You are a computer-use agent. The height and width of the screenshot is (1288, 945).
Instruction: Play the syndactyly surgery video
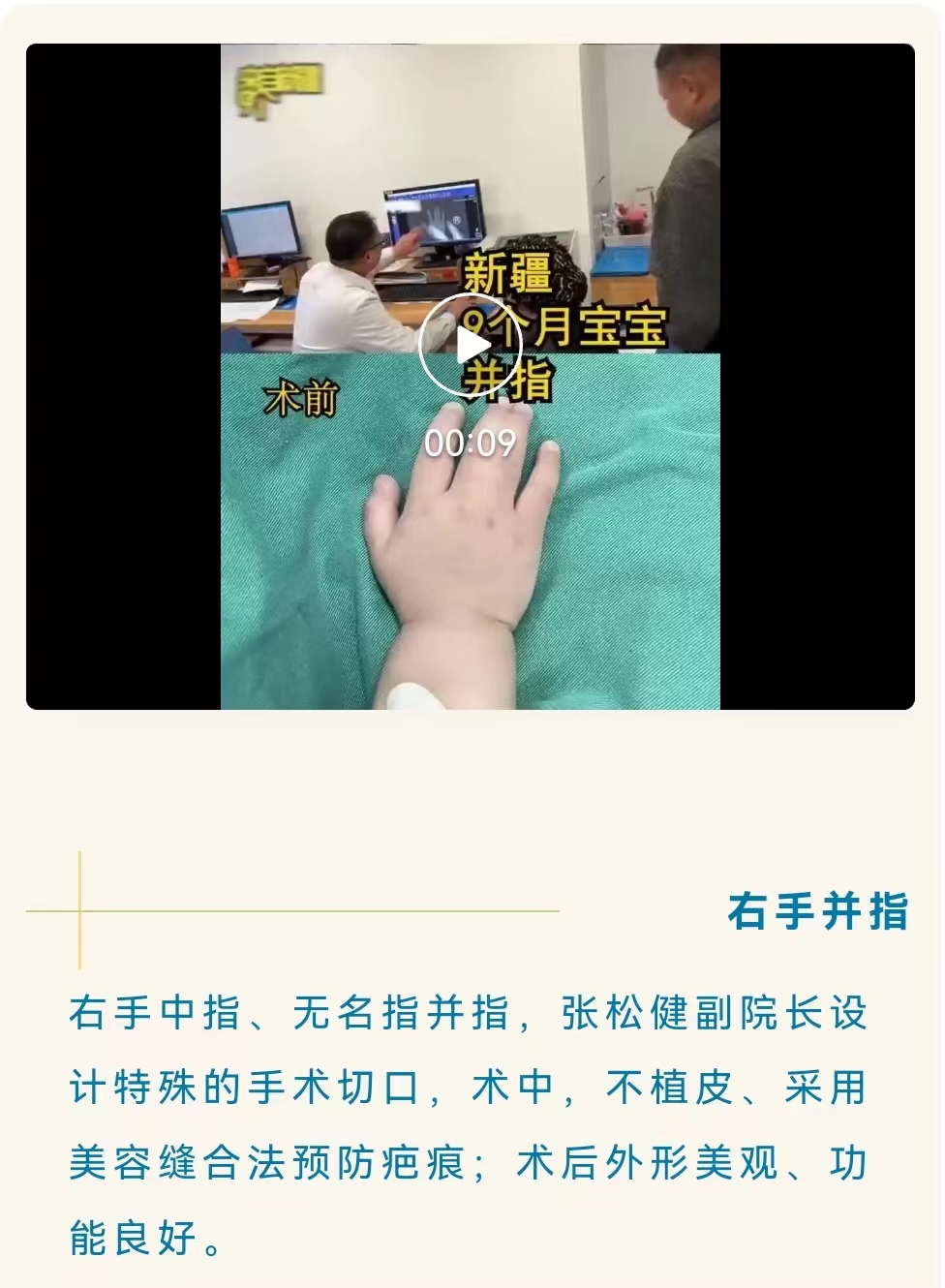click(x=471, y=346)
